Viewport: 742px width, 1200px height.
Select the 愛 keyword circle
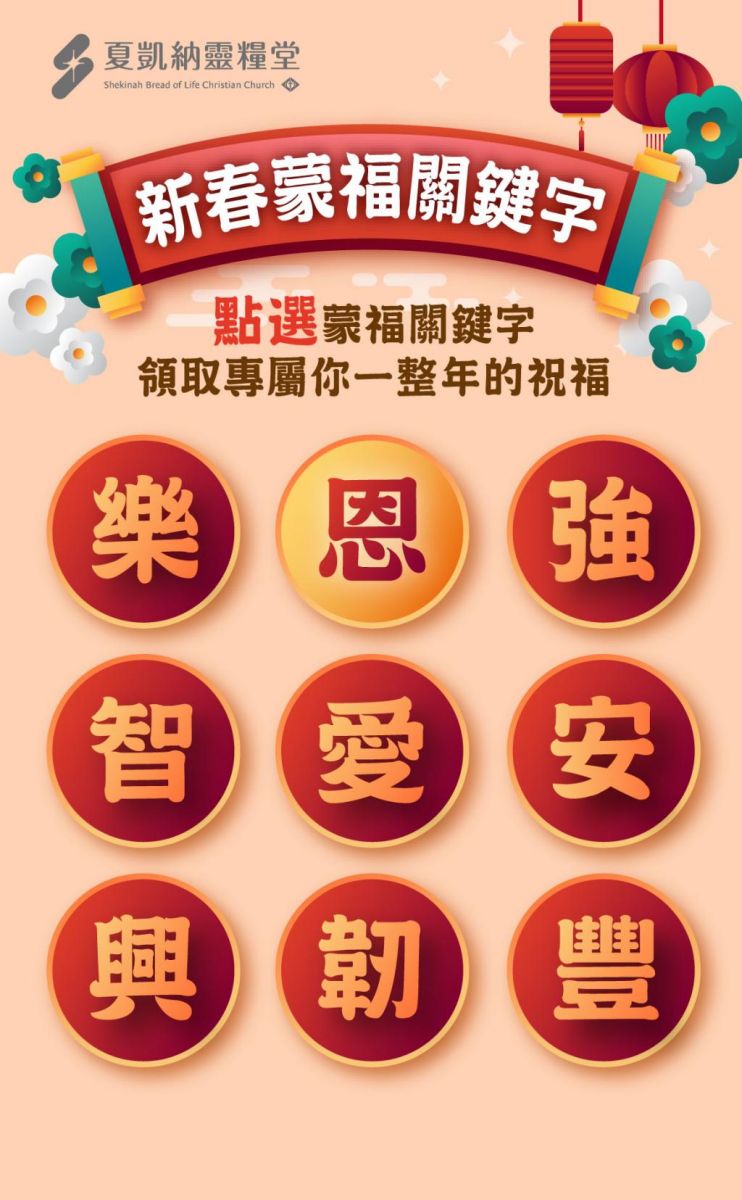372,750
